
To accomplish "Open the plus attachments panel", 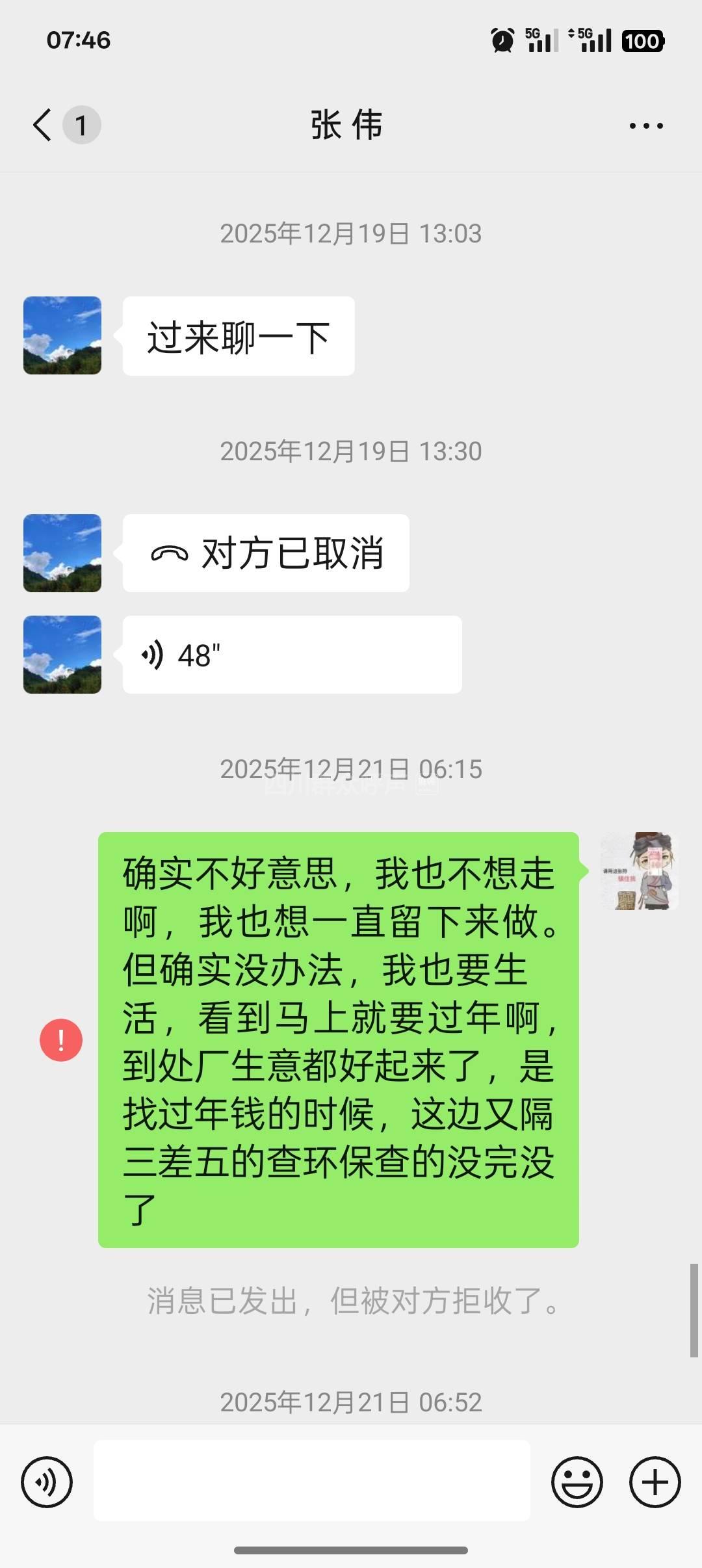I will pos(655,1482).
